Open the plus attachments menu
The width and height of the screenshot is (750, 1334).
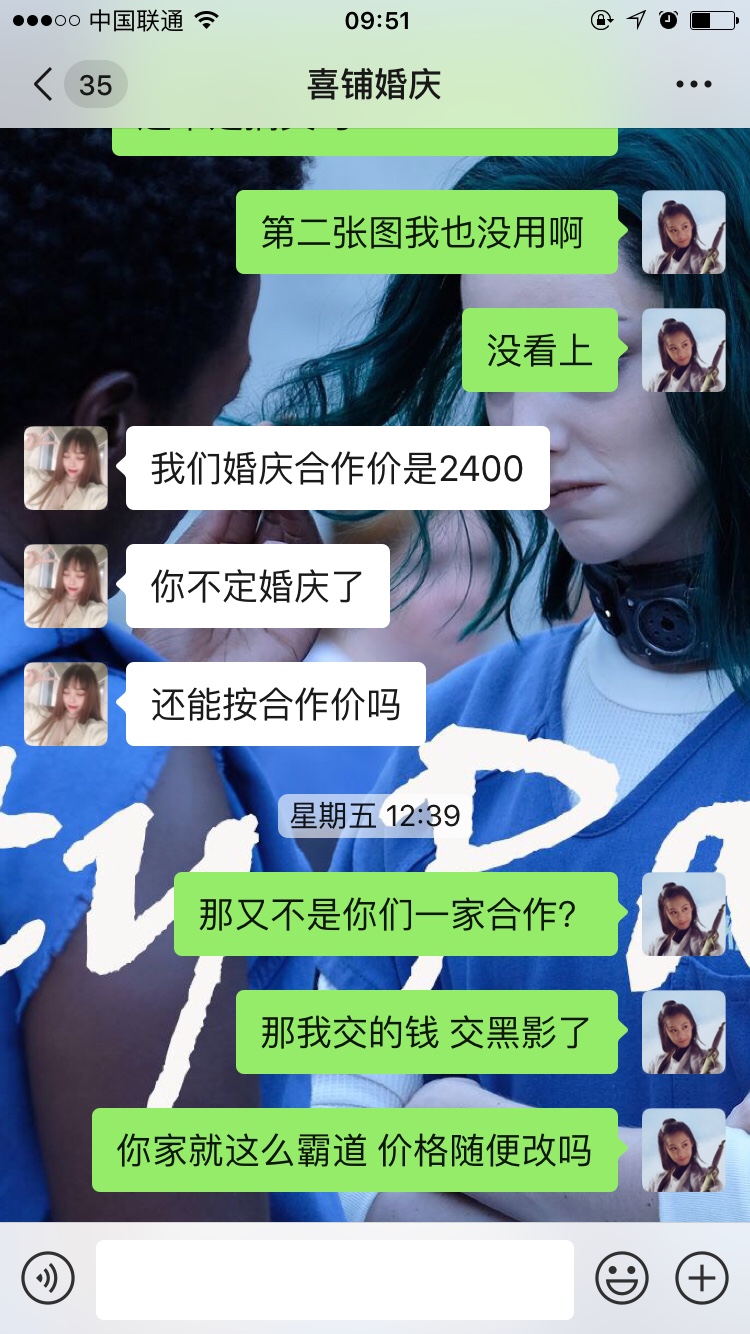click(702, 1278)
